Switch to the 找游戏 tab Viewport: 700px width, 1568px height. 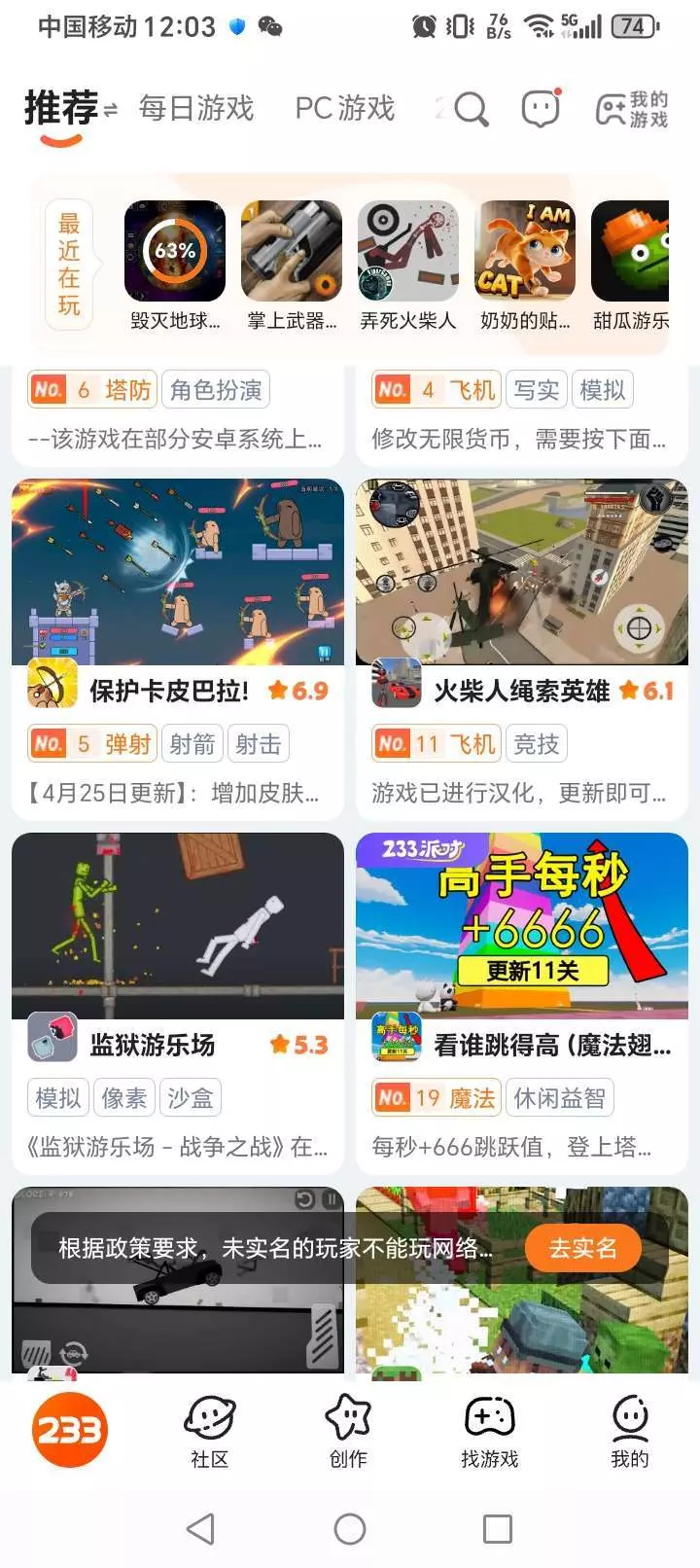pyautogui.click(x=489, y=1431)
